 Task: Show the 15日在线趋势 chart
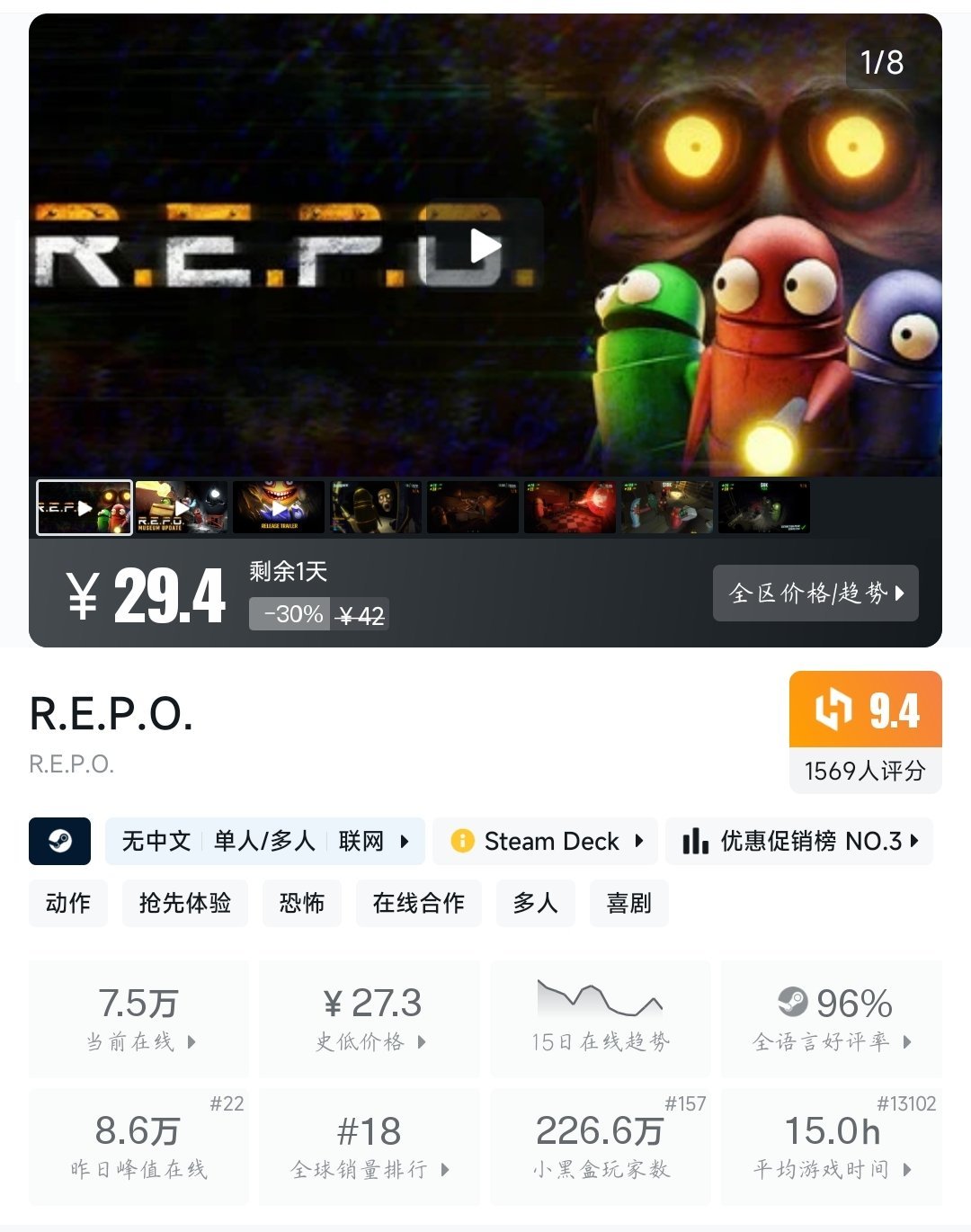600,1019
